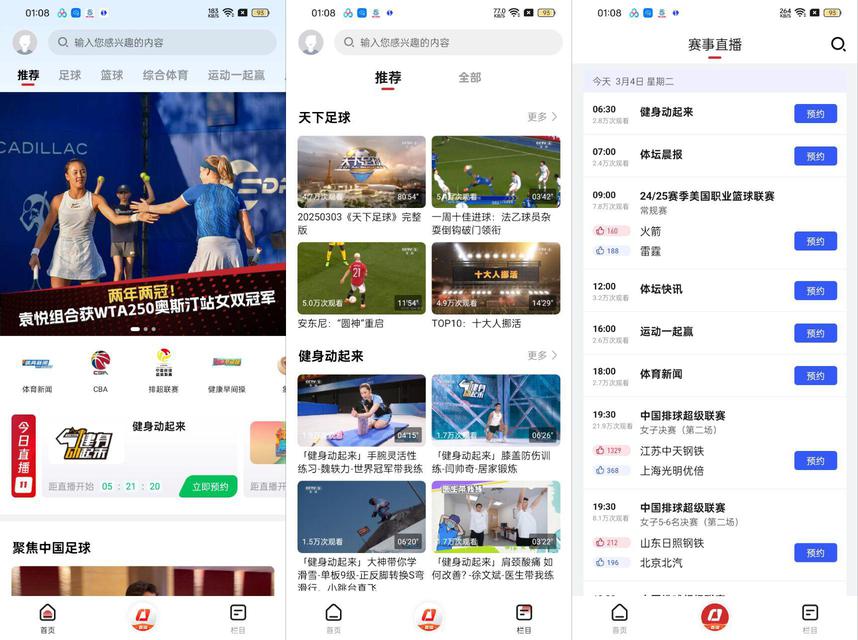Reserve the 07:00 体坛晨报 broadcast

pos(815,156)
